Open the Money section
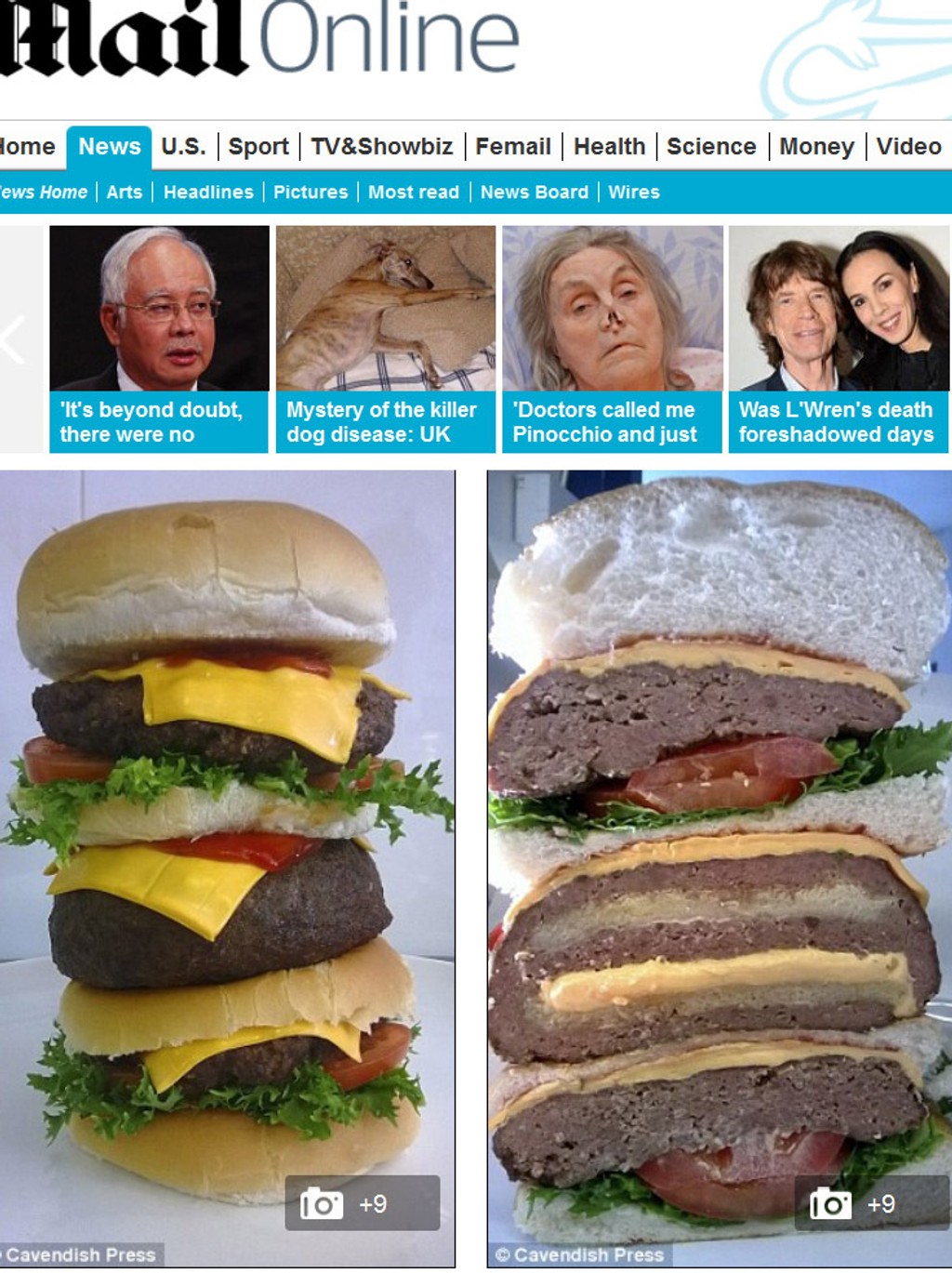 point(816,147)
